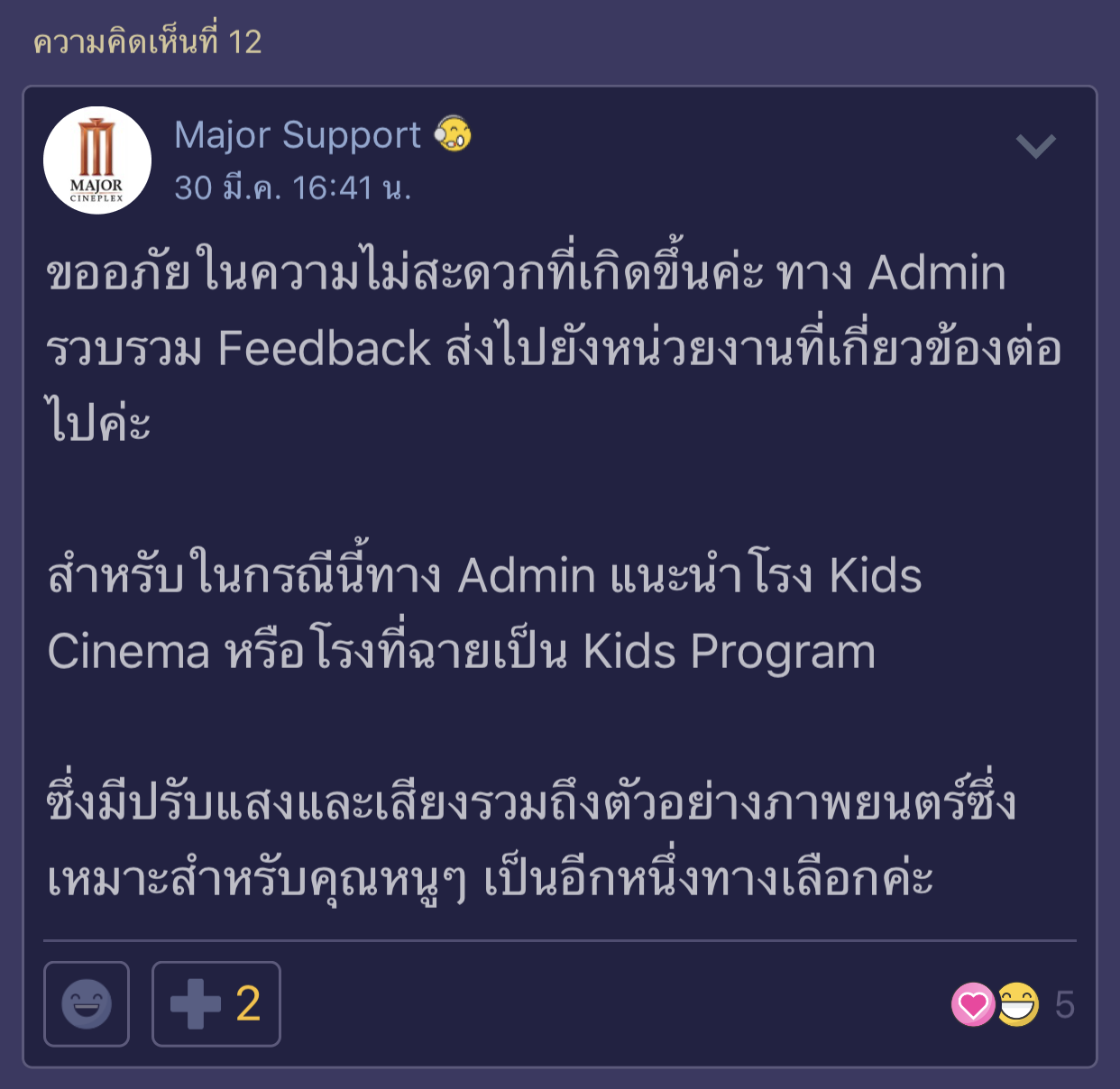Expand the comment options chevron
Image resolution: width=1120 pixels, height=1089 pixels.
1035,146
